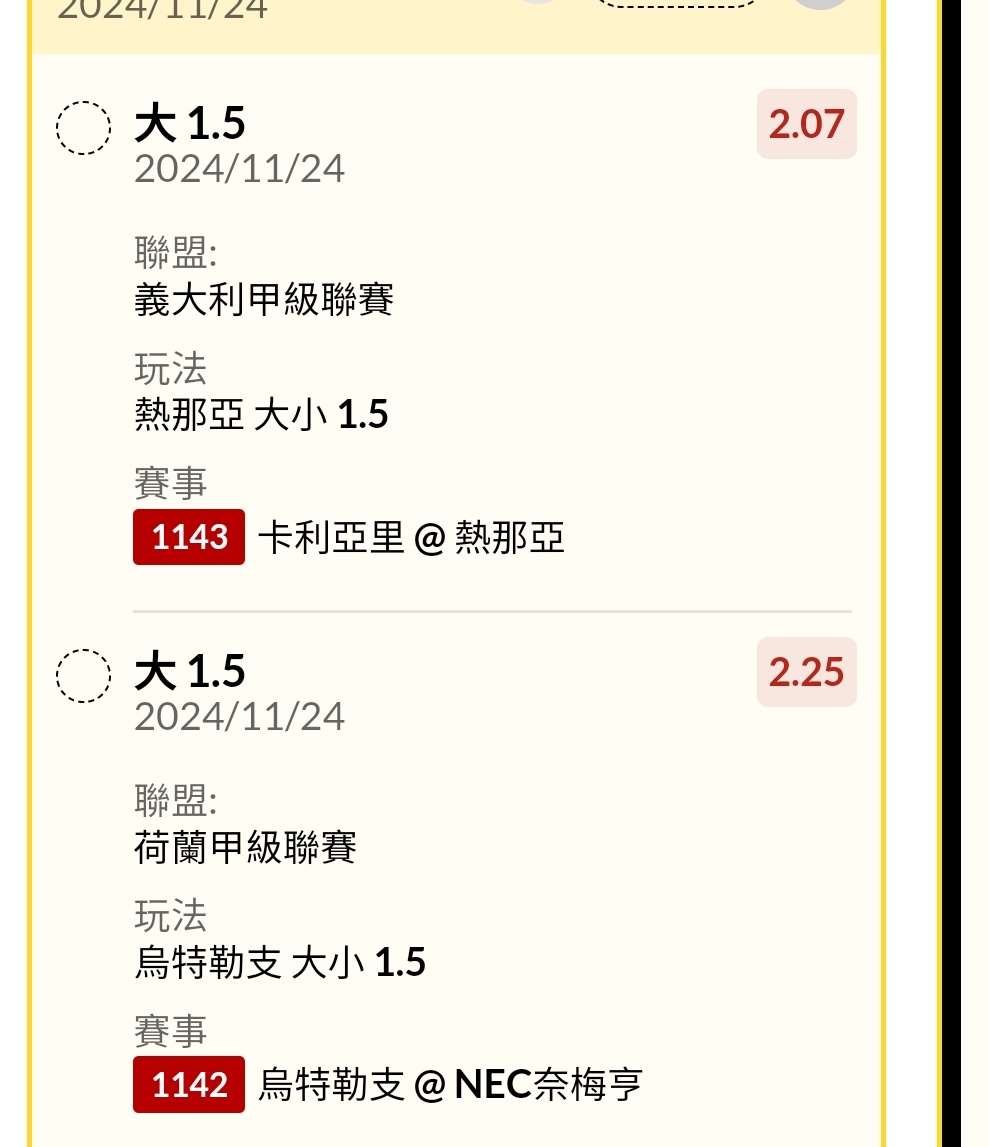The width and height of the screenshot is (989, 1147).
Task: Tap the 2.25 odds for 烏特勒支 大小 1.5
Action: click(x=806, y=672)
